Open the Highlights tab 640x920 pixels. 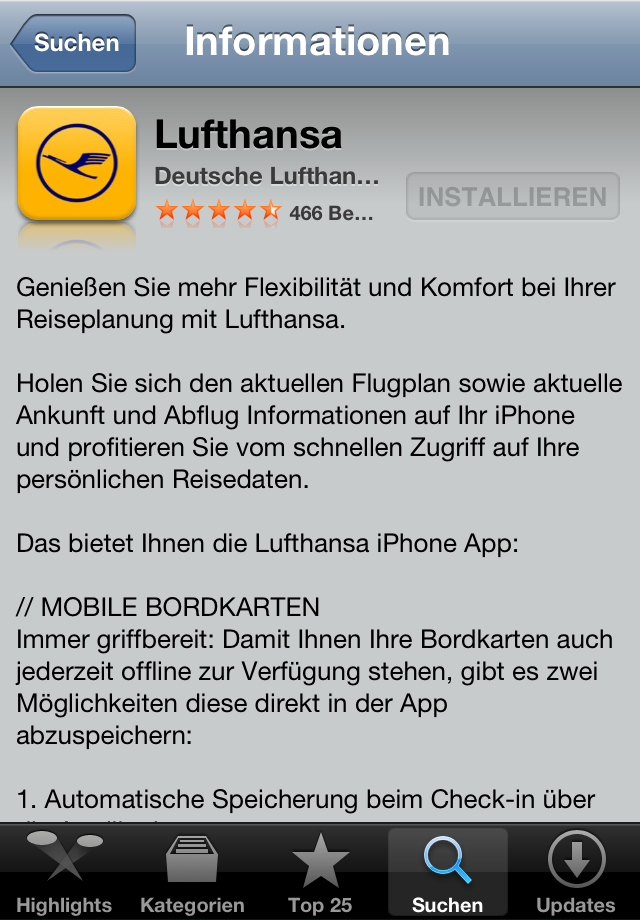coord(64,872)
